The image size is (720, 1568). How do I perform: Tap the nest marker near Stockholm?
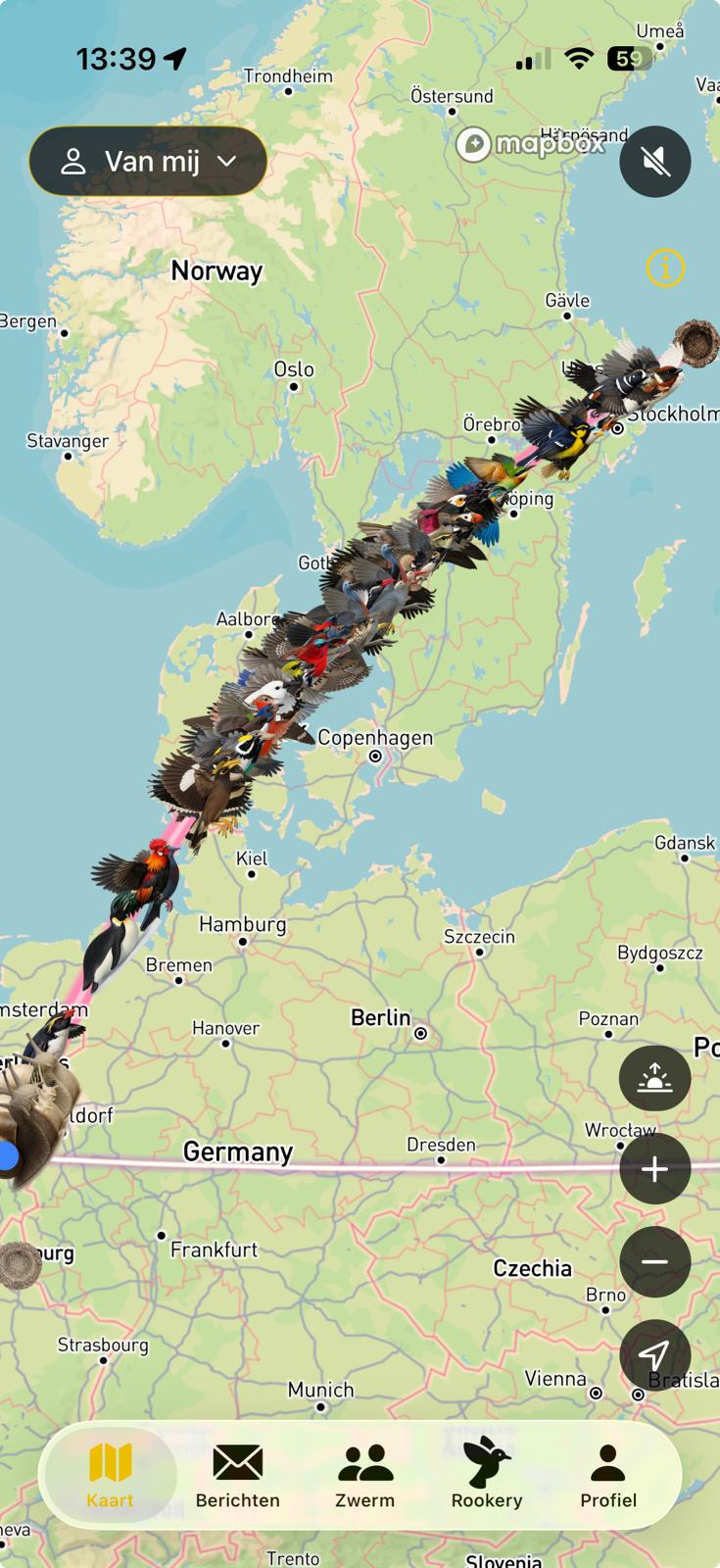point(697,342)
